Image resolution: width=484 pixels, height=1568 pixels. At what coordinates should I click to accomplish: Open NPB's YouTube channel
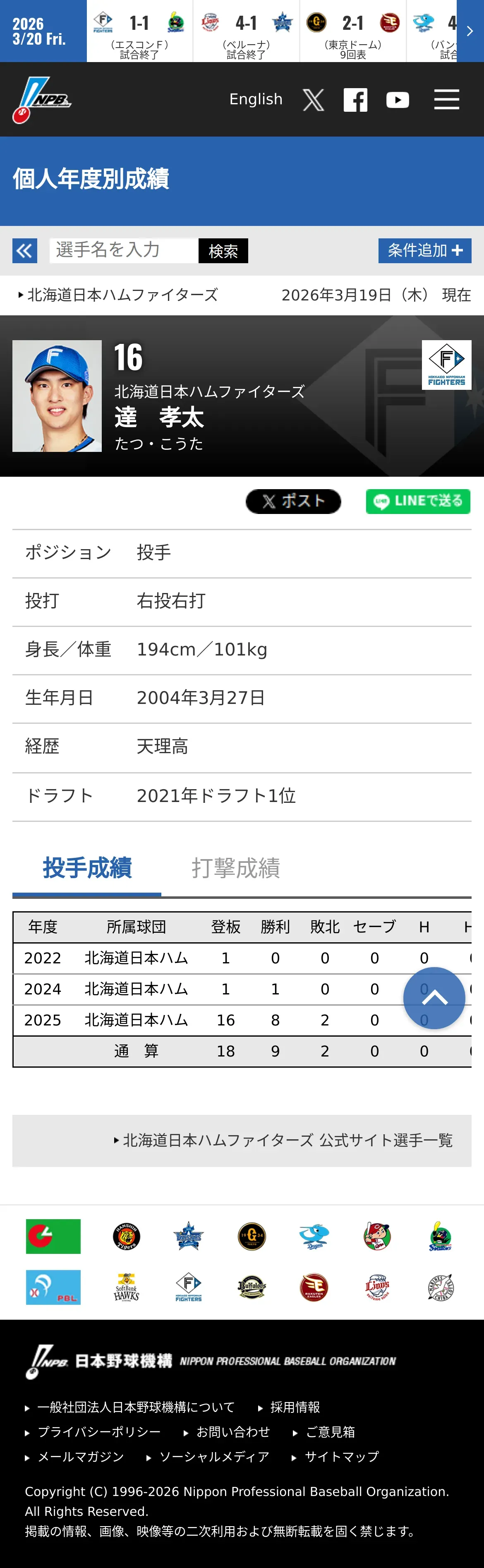tap(398, 100)
